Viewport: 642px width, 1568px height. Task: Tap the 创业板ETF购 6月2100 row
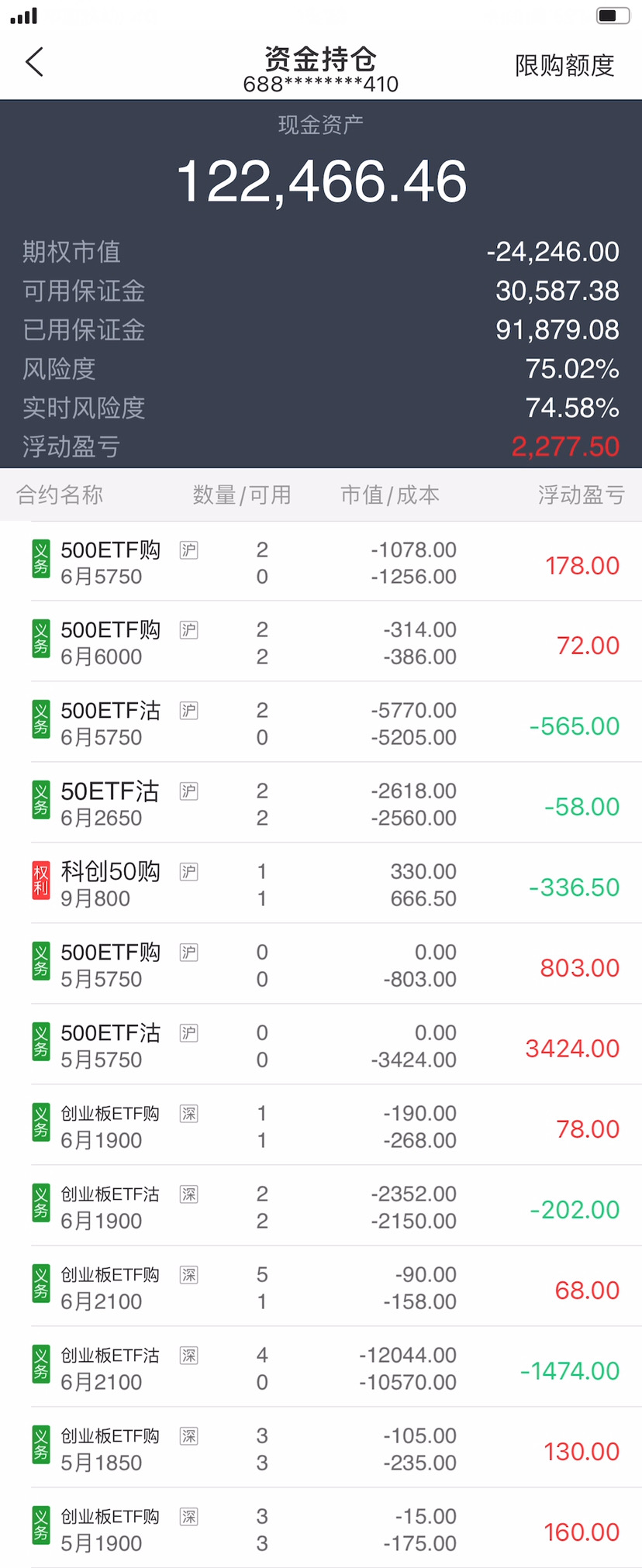[x=321, y=1288]
